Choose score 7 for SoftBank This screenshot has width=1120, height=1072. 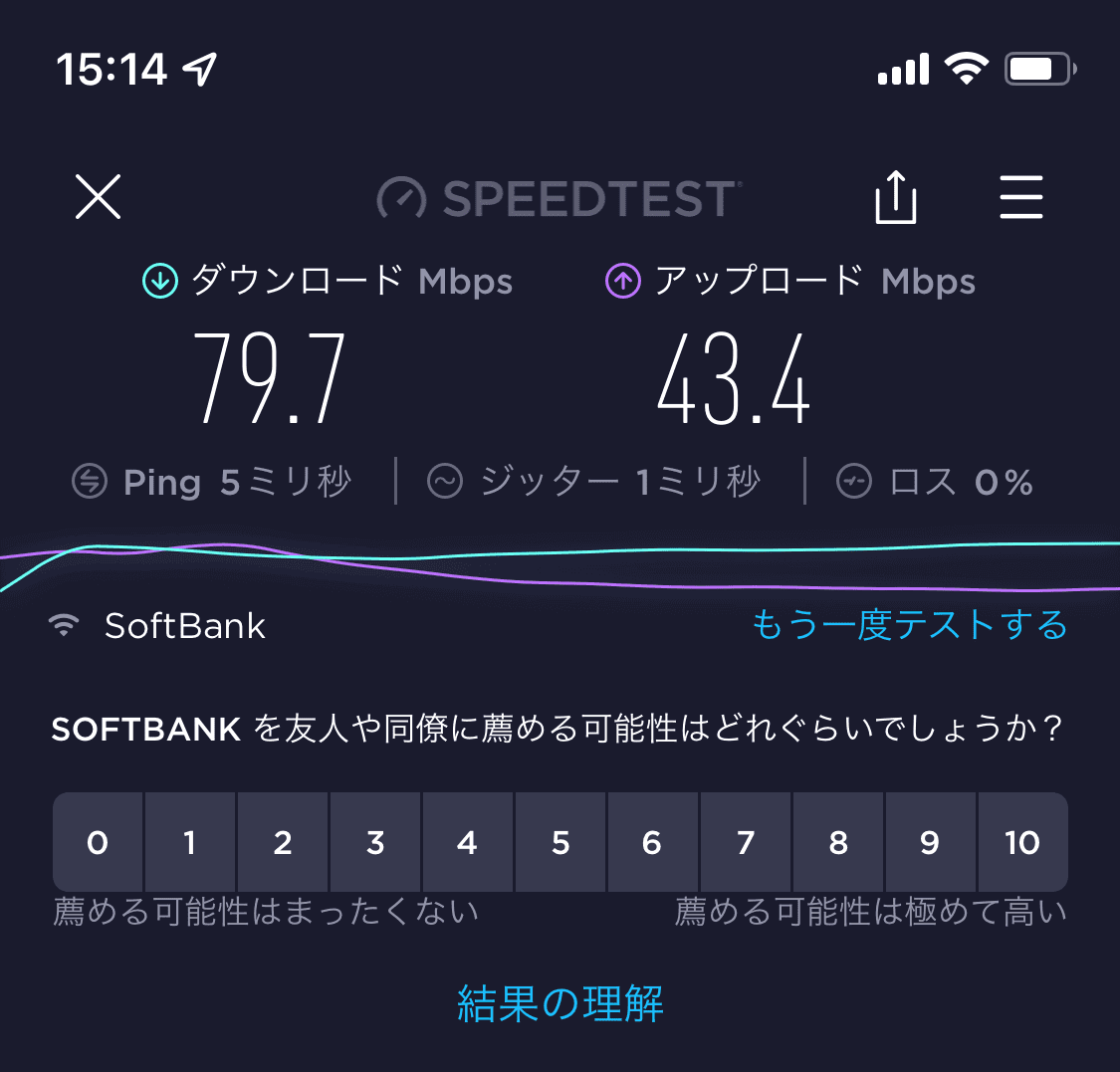point(745,842)
